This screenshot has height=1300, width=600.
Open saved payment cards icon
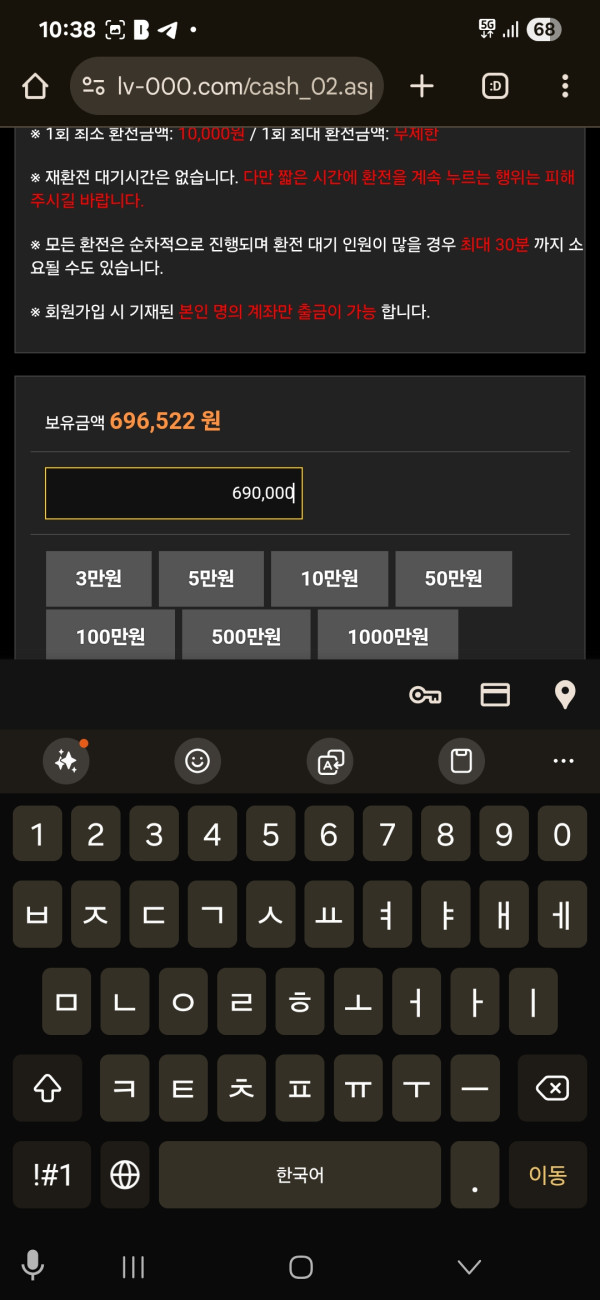pos(495,695)
